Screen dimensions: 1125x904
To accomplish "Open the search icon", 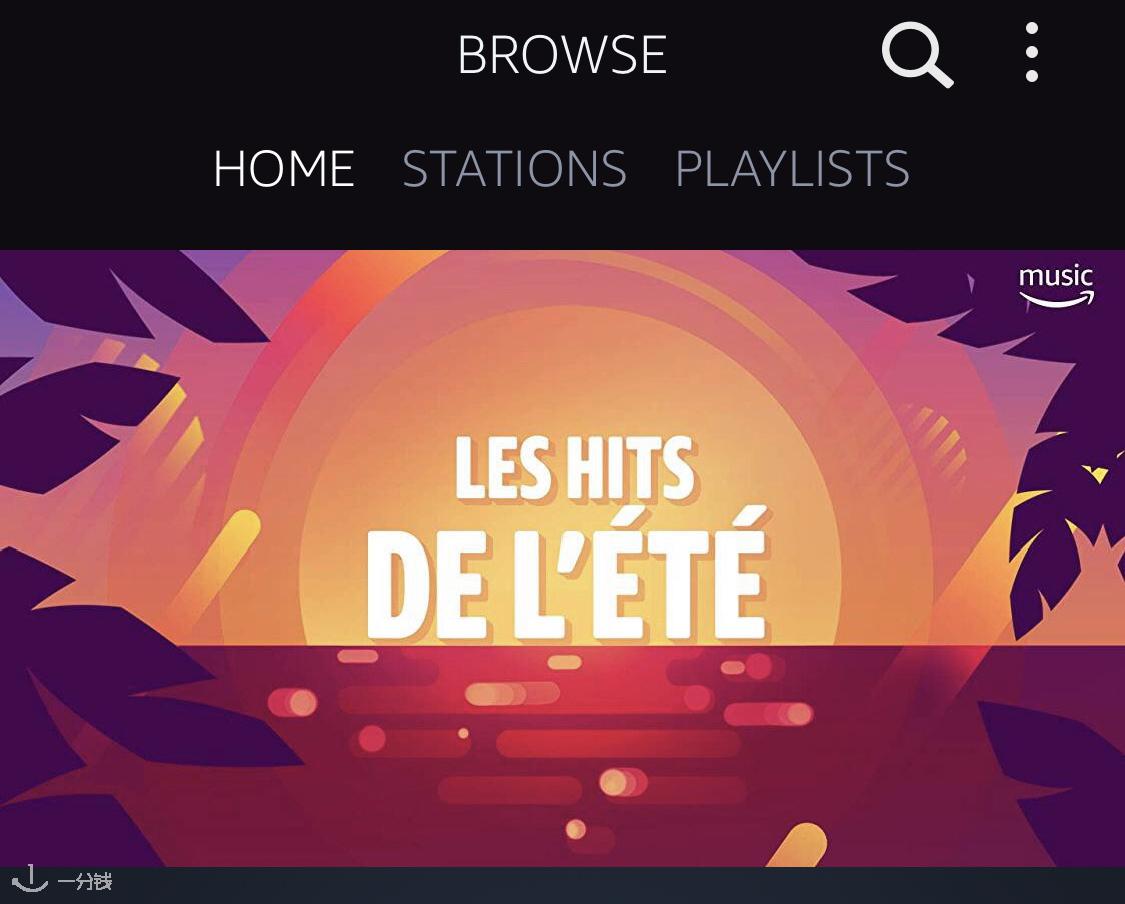I will (x=915, y=55).
